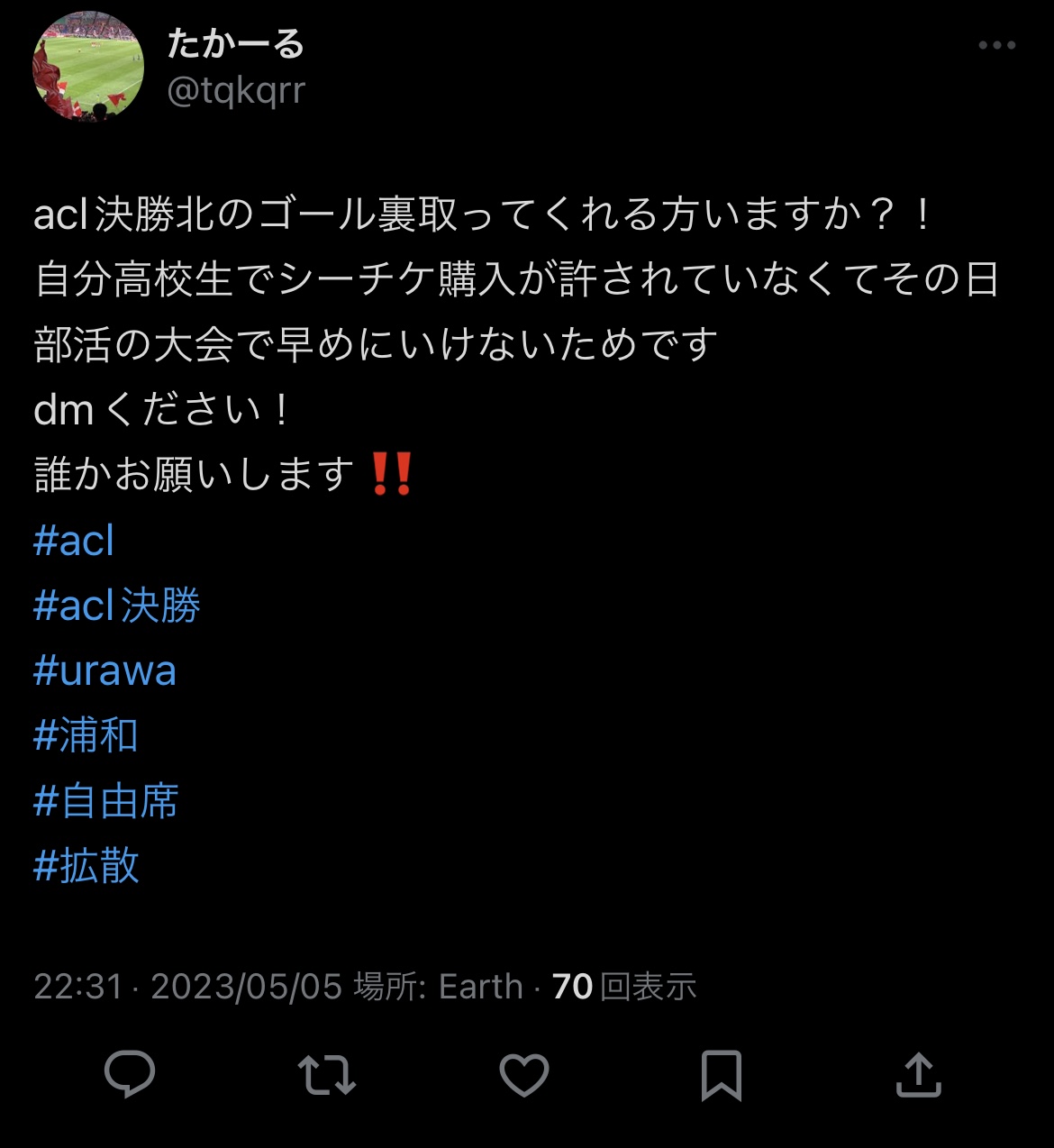Tap the #urawa hashtag

[104, 671]
